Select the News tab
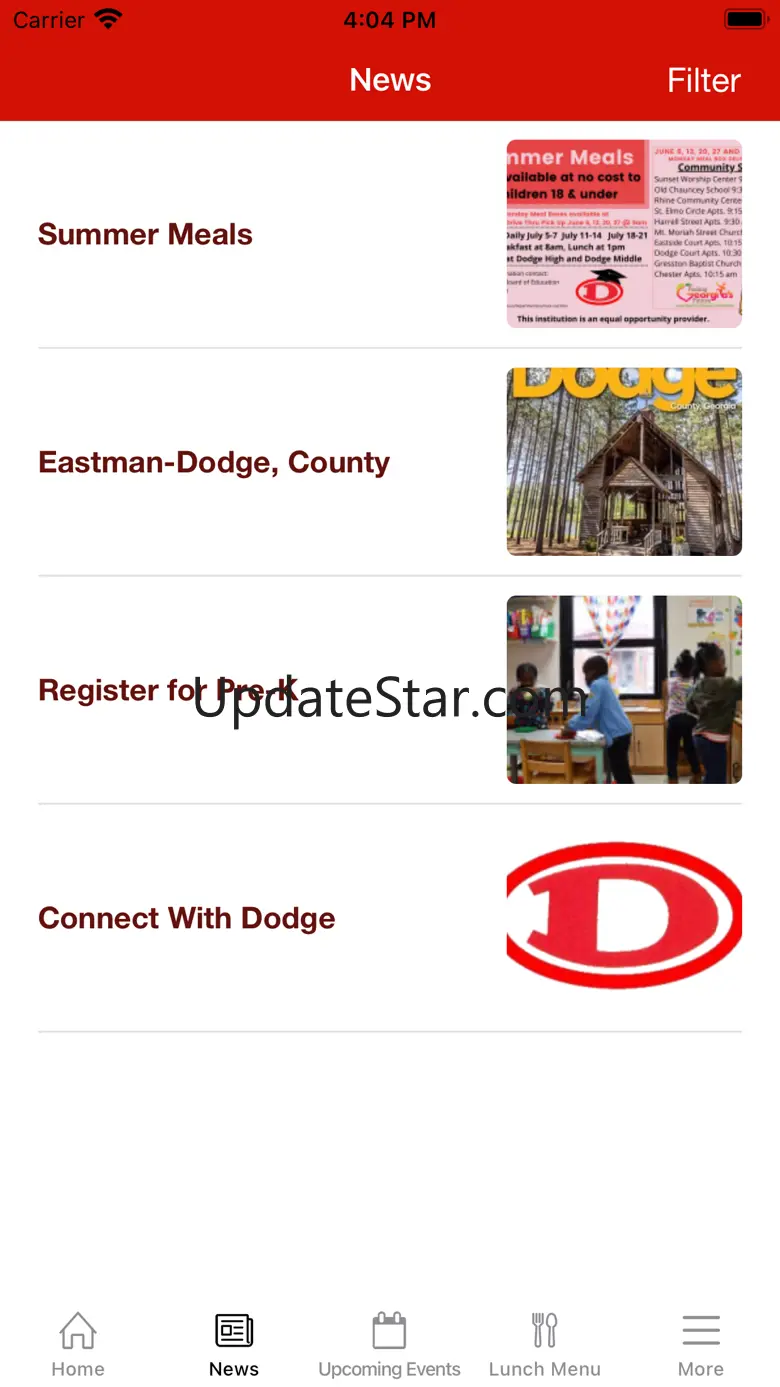The height and width of the screenshot is (1387, 780). click(234, 1345)
